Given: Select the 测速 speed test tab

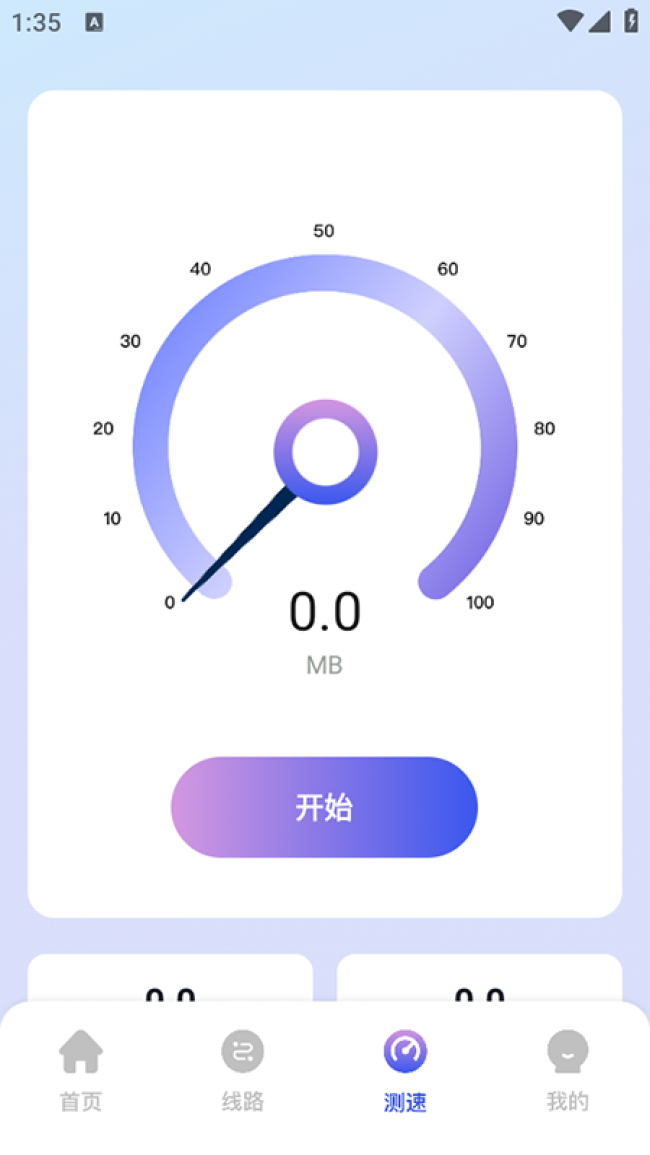Looking at the screenshot, I should point(405,1071).
